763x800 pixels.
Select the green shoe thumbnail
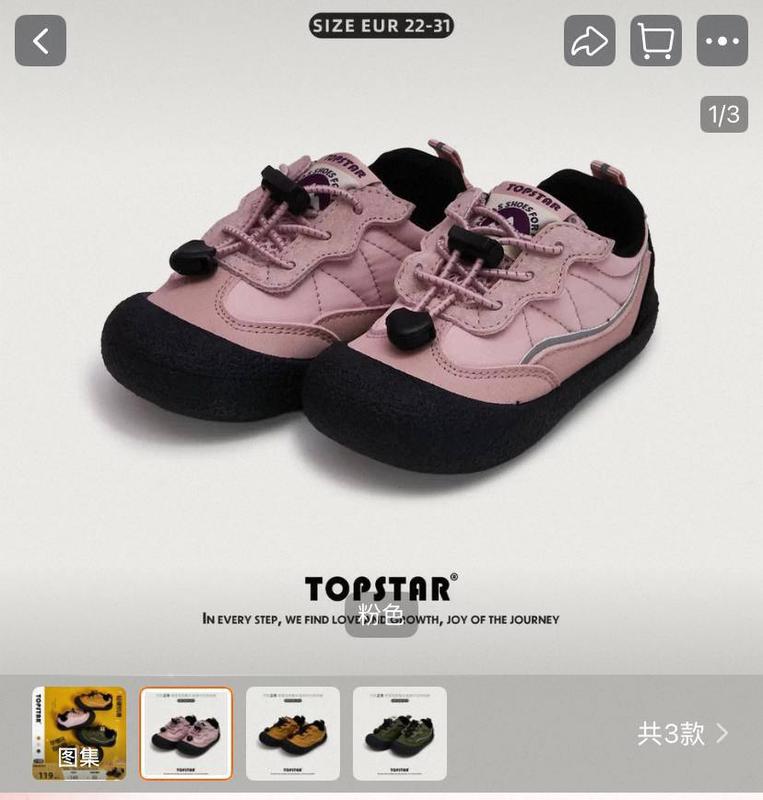(400, 733)
